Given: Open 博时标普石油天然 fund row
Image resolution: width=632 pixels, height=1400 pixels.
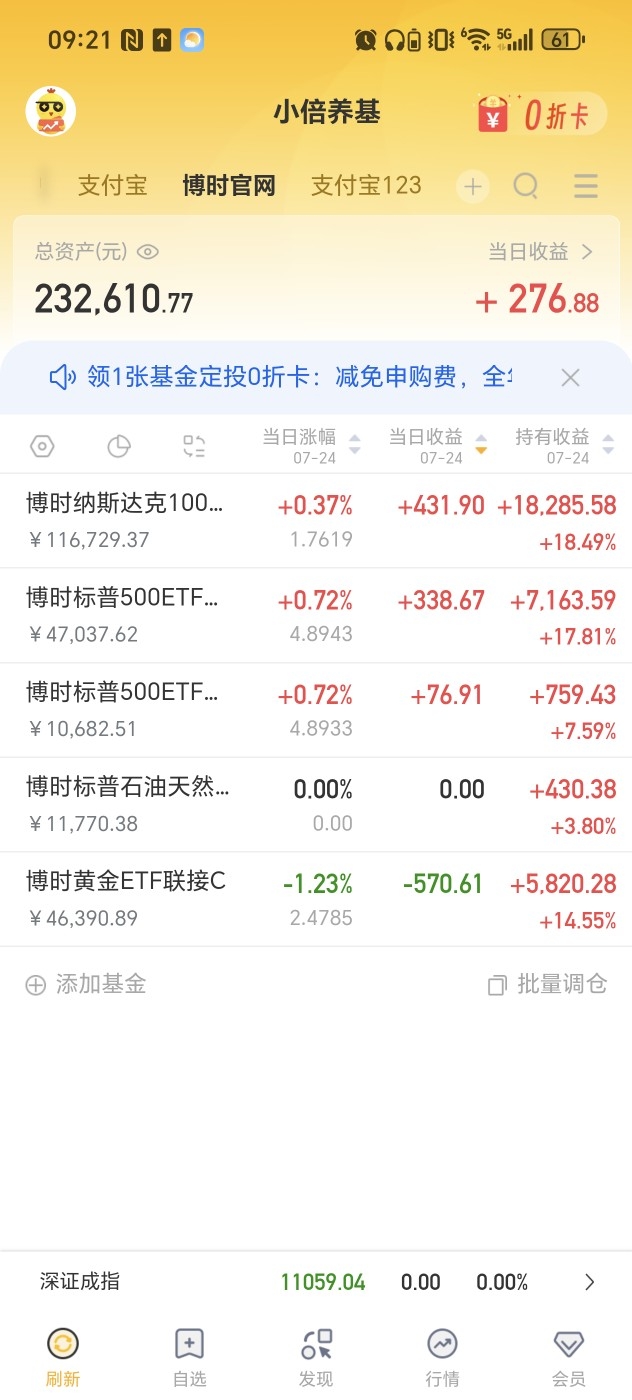Looking at the screenshot, I should coord(316,805).
